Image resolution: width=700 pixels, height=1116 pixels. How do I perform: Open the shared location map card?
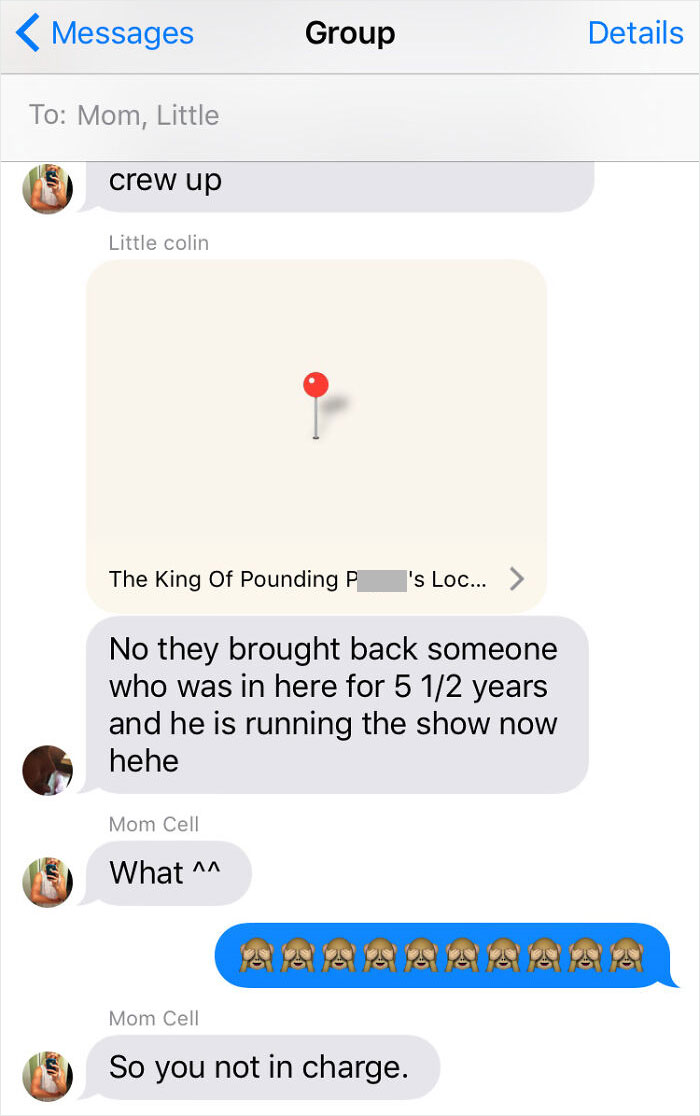coord(317,436)
